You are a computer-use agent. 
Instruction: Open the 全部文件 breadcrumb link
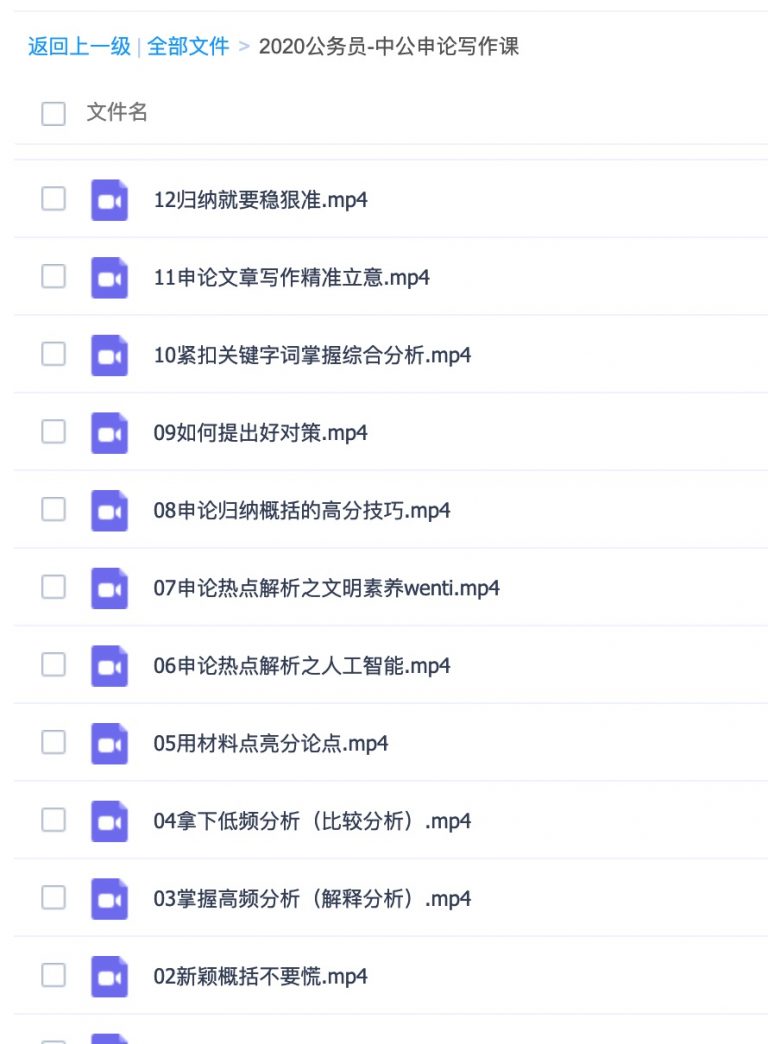pos(188,46)
